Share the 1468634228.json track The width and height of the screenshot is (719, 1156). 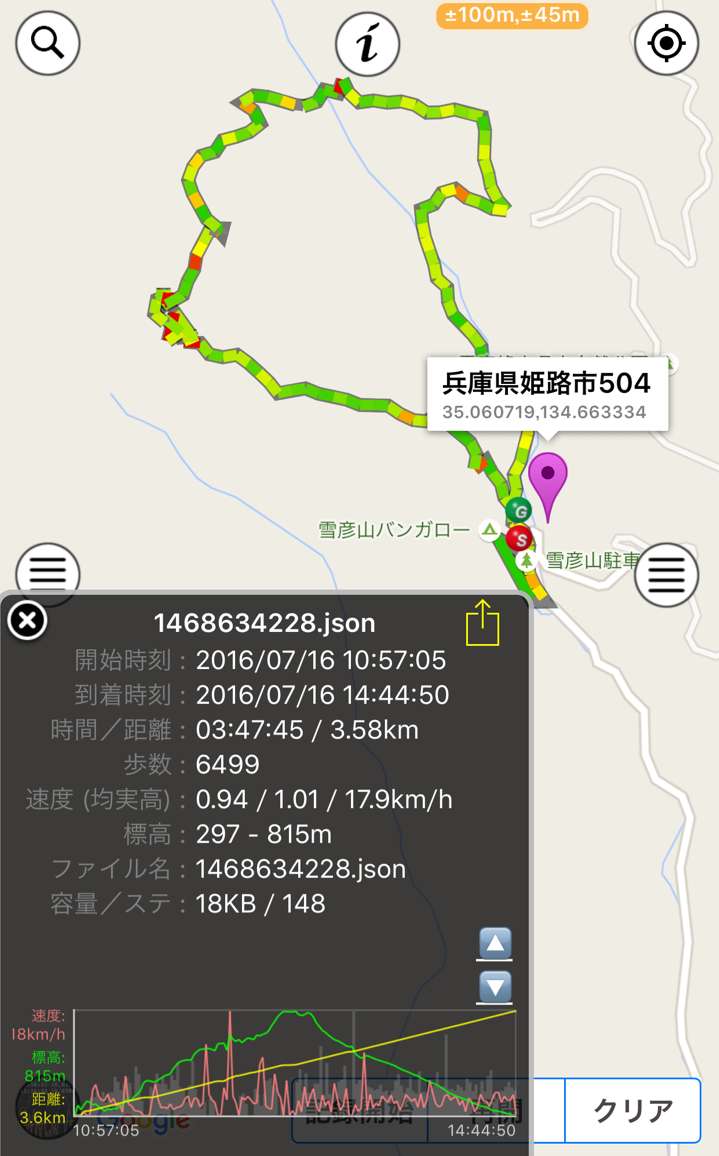coord(482,623)
